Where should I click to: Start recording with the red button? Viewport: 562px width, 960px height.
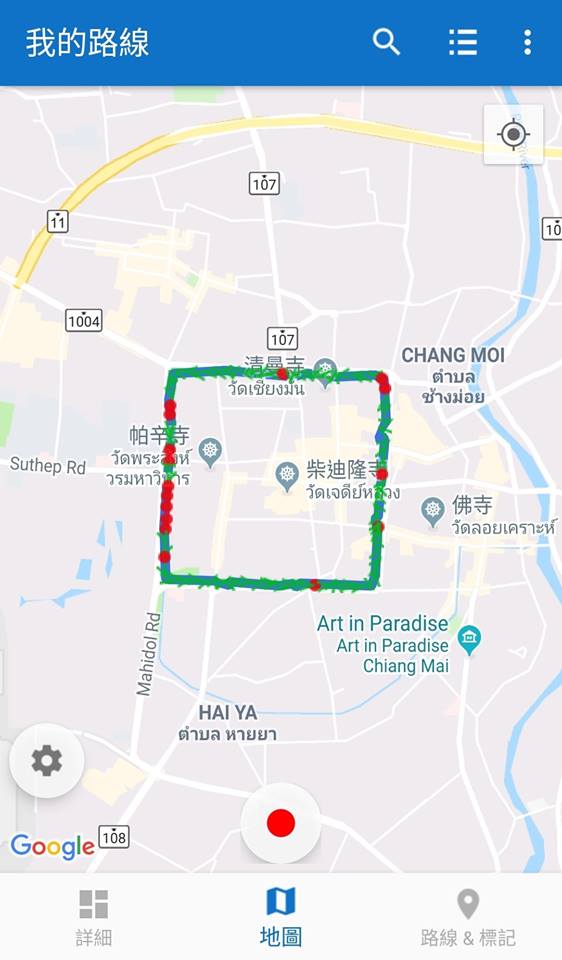tap(281, 823)
